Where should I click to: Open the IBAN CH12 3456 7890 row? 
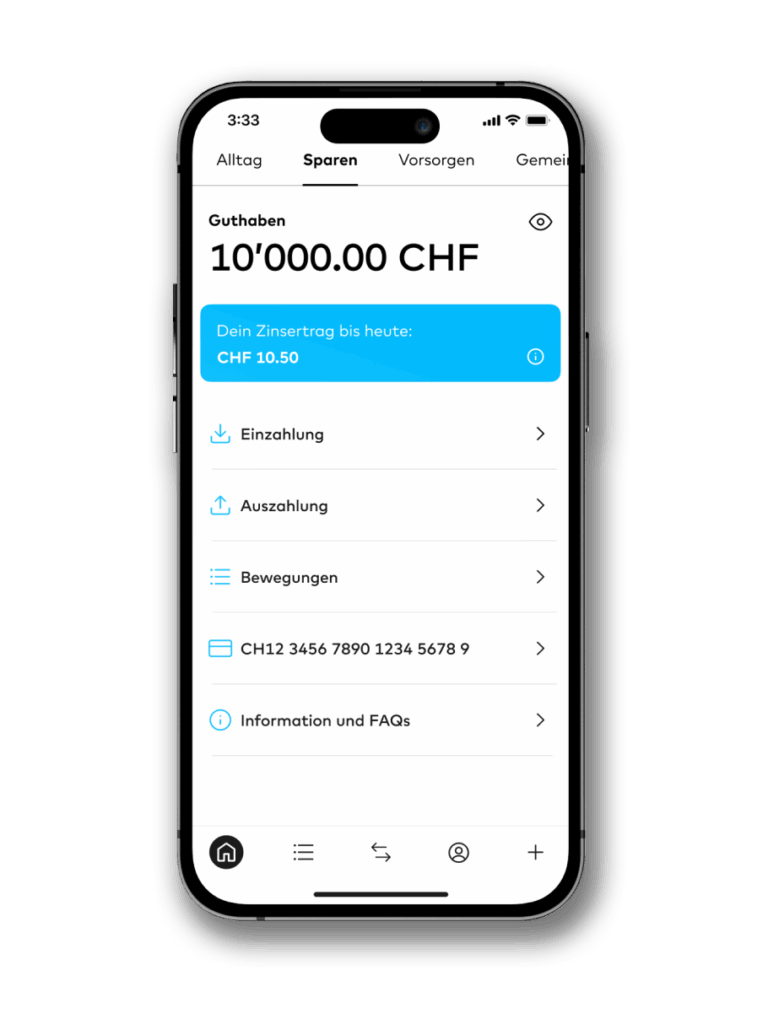click(x=380, y=649)
